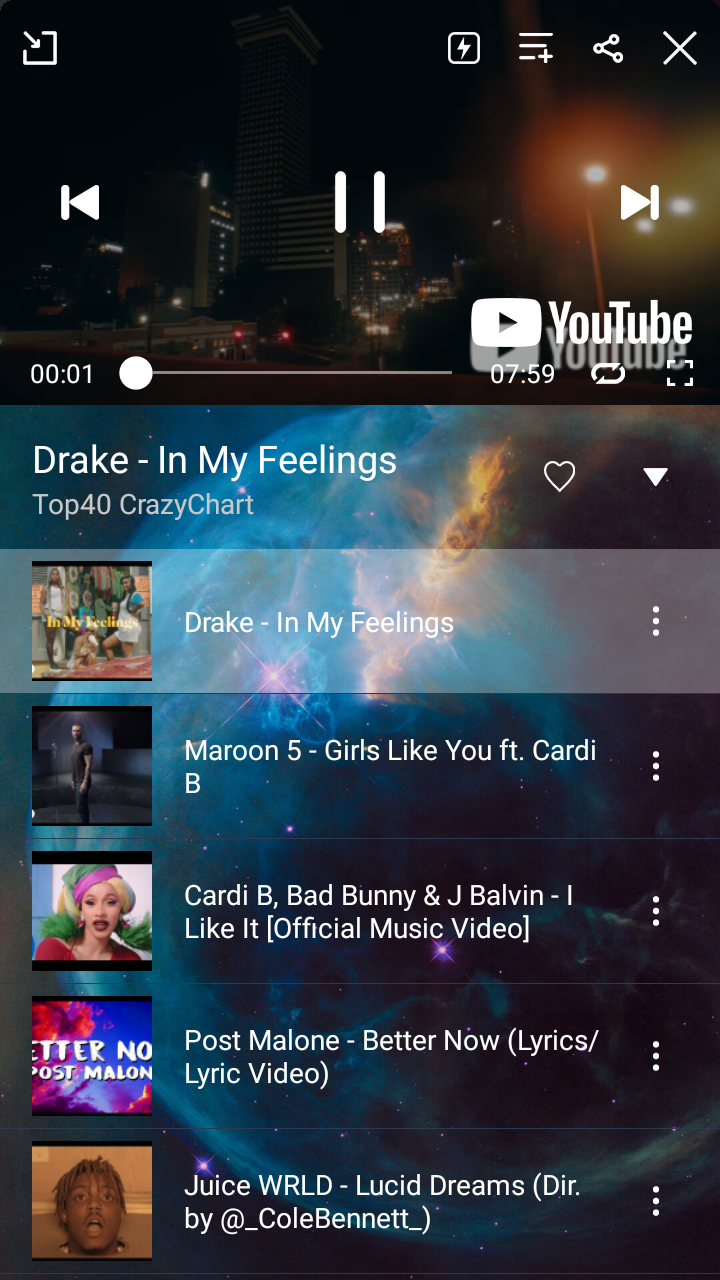
Task: Enter fullscreen mode
Action: [680, 374]
